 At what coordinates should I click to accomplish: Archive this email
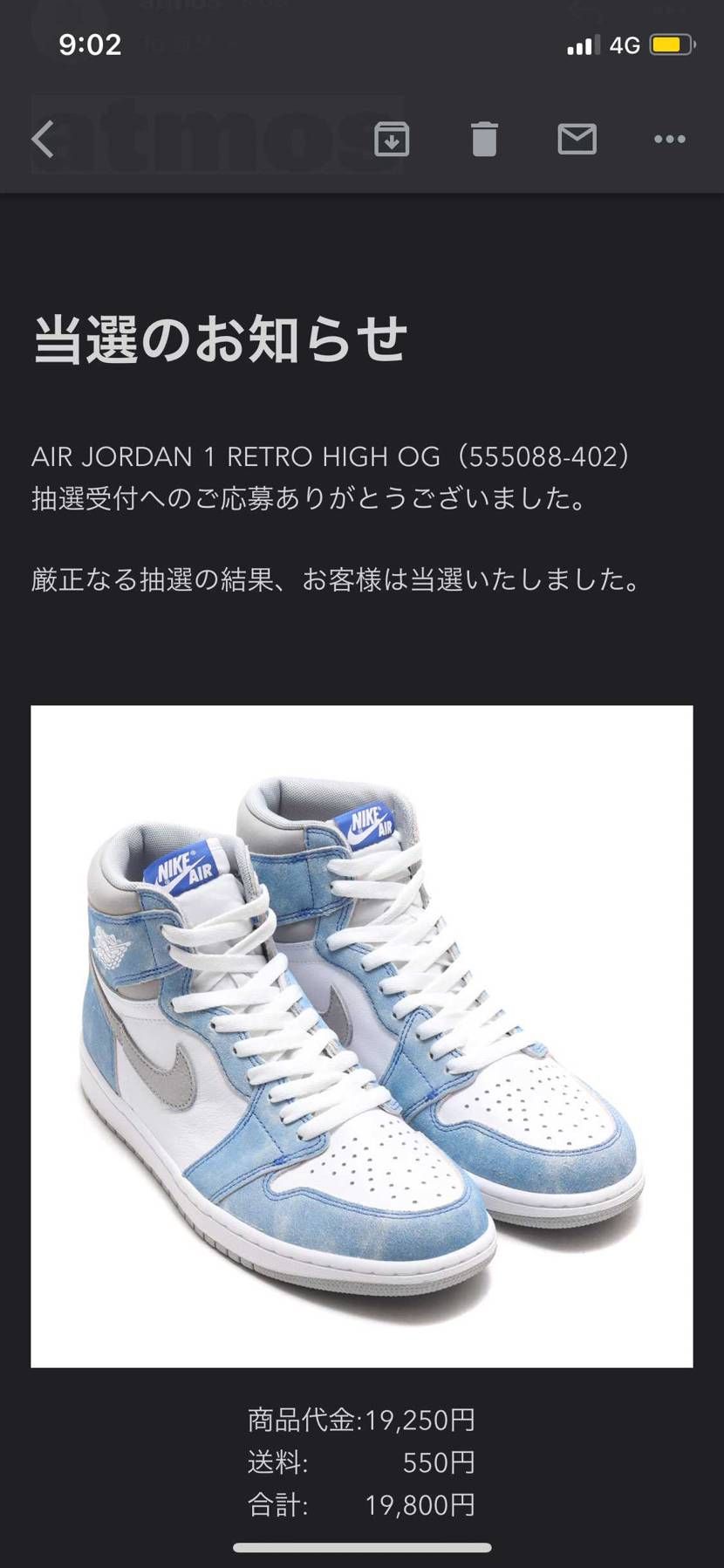pyautogui.click(x=392, y=140)
